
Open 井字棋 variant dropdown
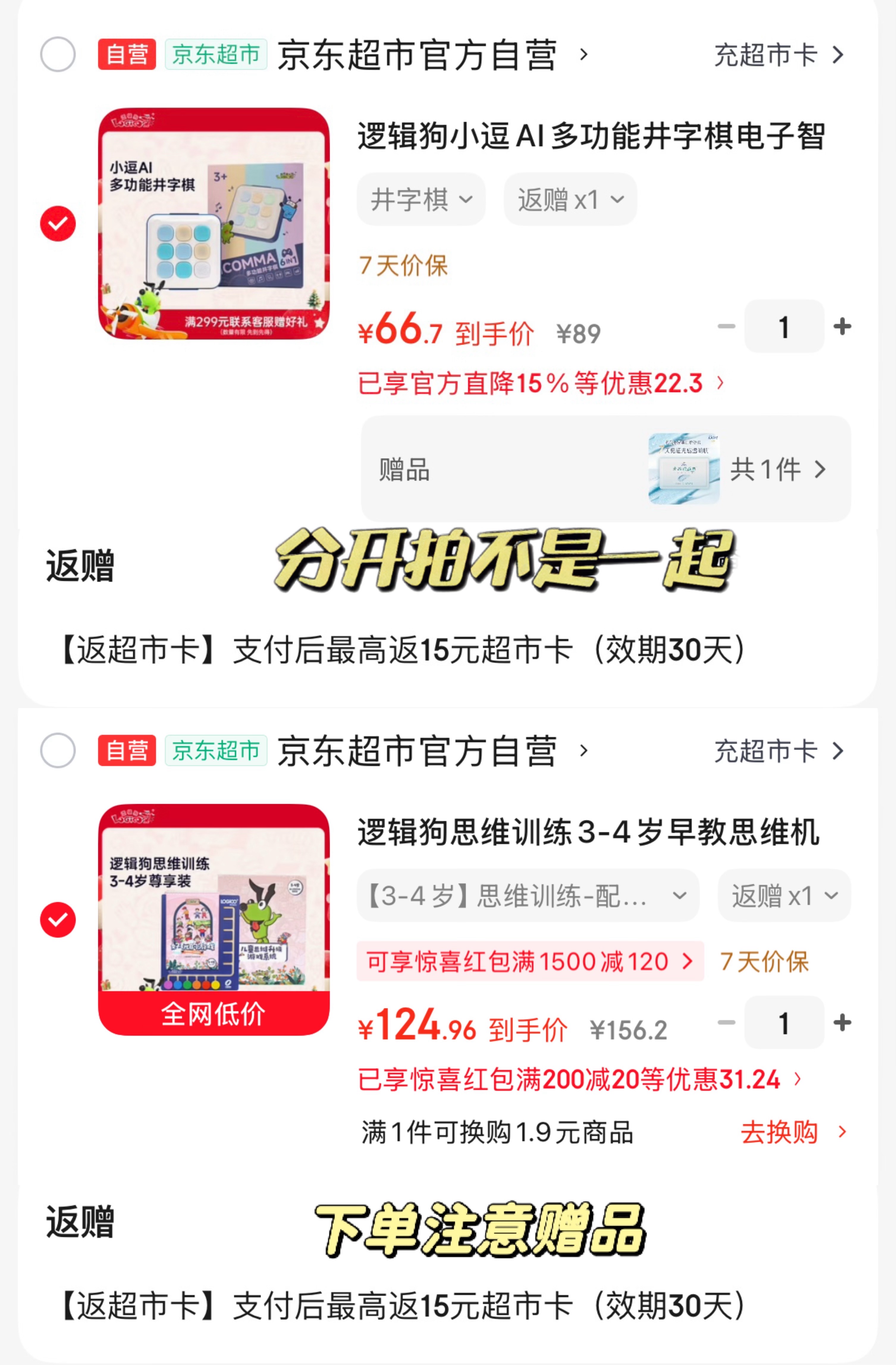tap(421, 200)
